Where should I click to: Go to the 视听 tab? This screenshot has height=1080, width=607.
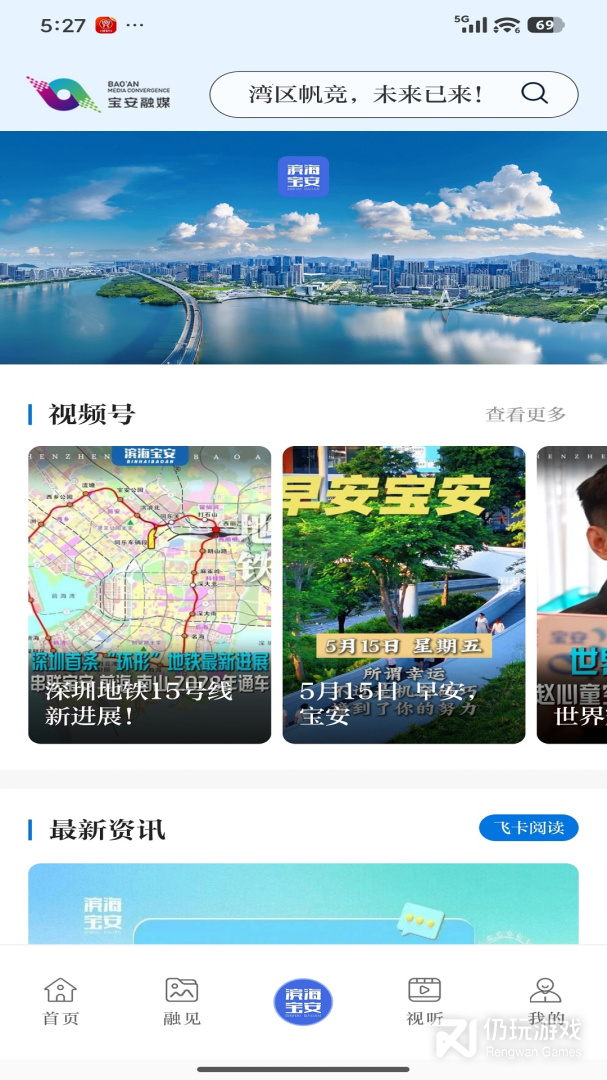pyautogui.click(x=424, y=1001)
